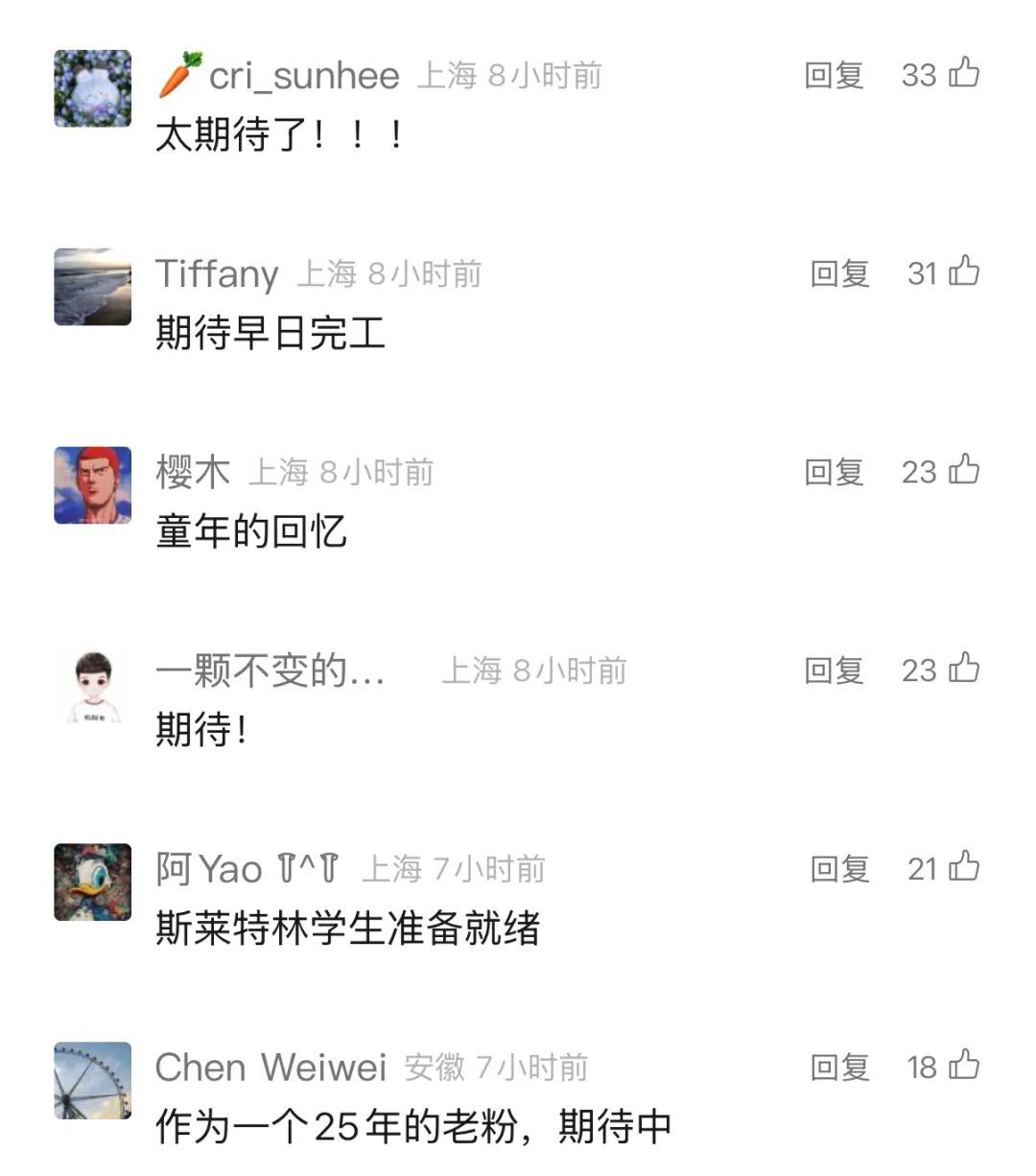The width and height of the screenshot is (1036, 1176).
Task: Select the username Chen Weiwei
Action: (x=271, y=1068)
